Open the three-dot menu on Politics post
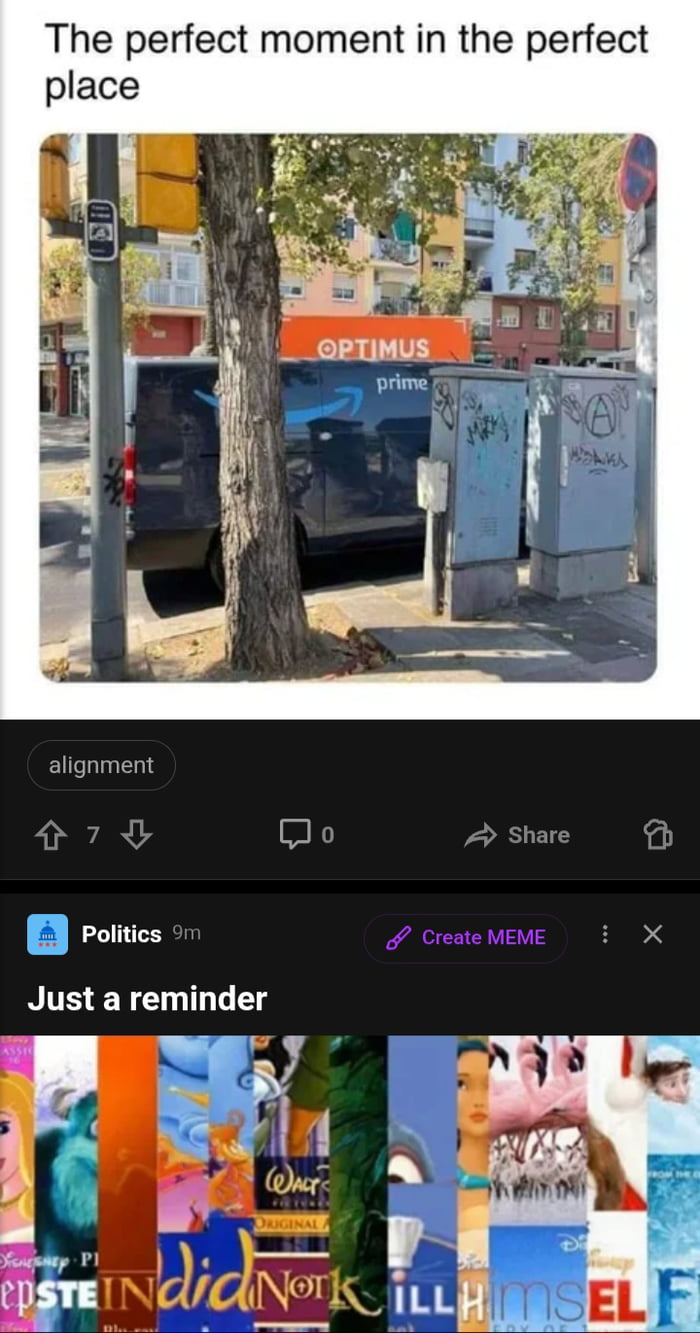 605,934
